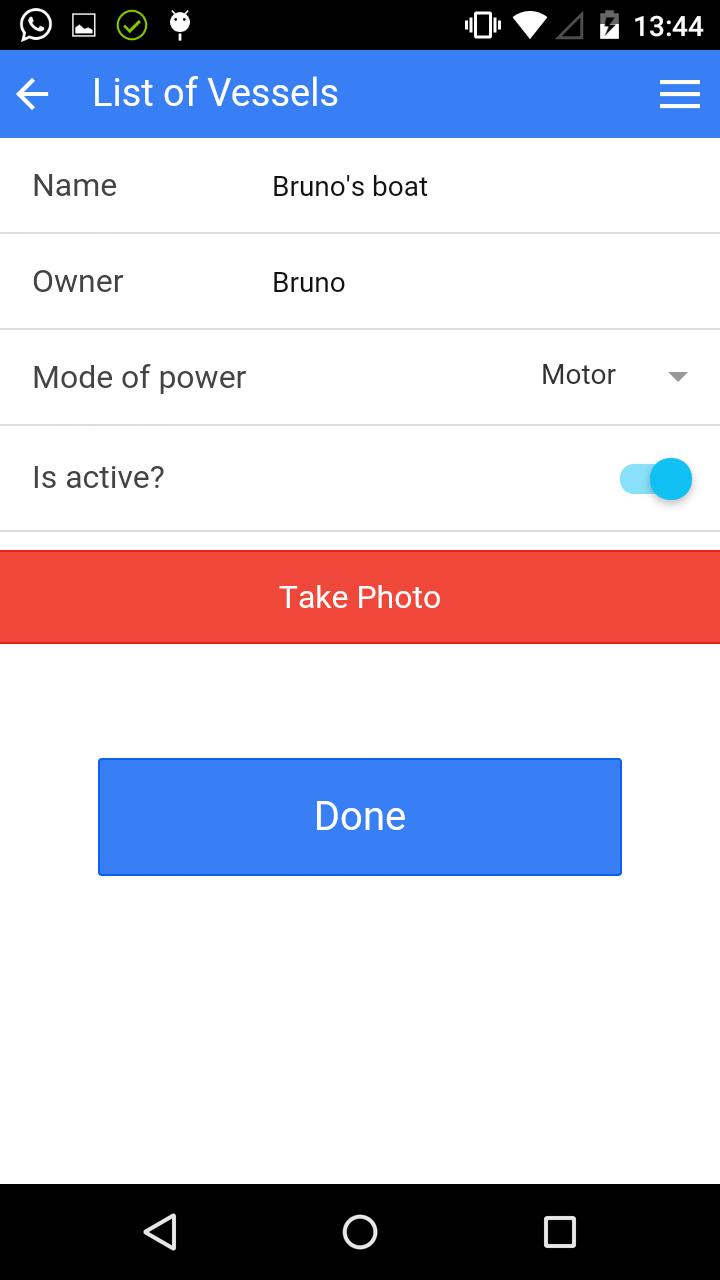Screen dimensions: 720x1280
Task: Open the recent apps overview
Action: [559, 1232]
